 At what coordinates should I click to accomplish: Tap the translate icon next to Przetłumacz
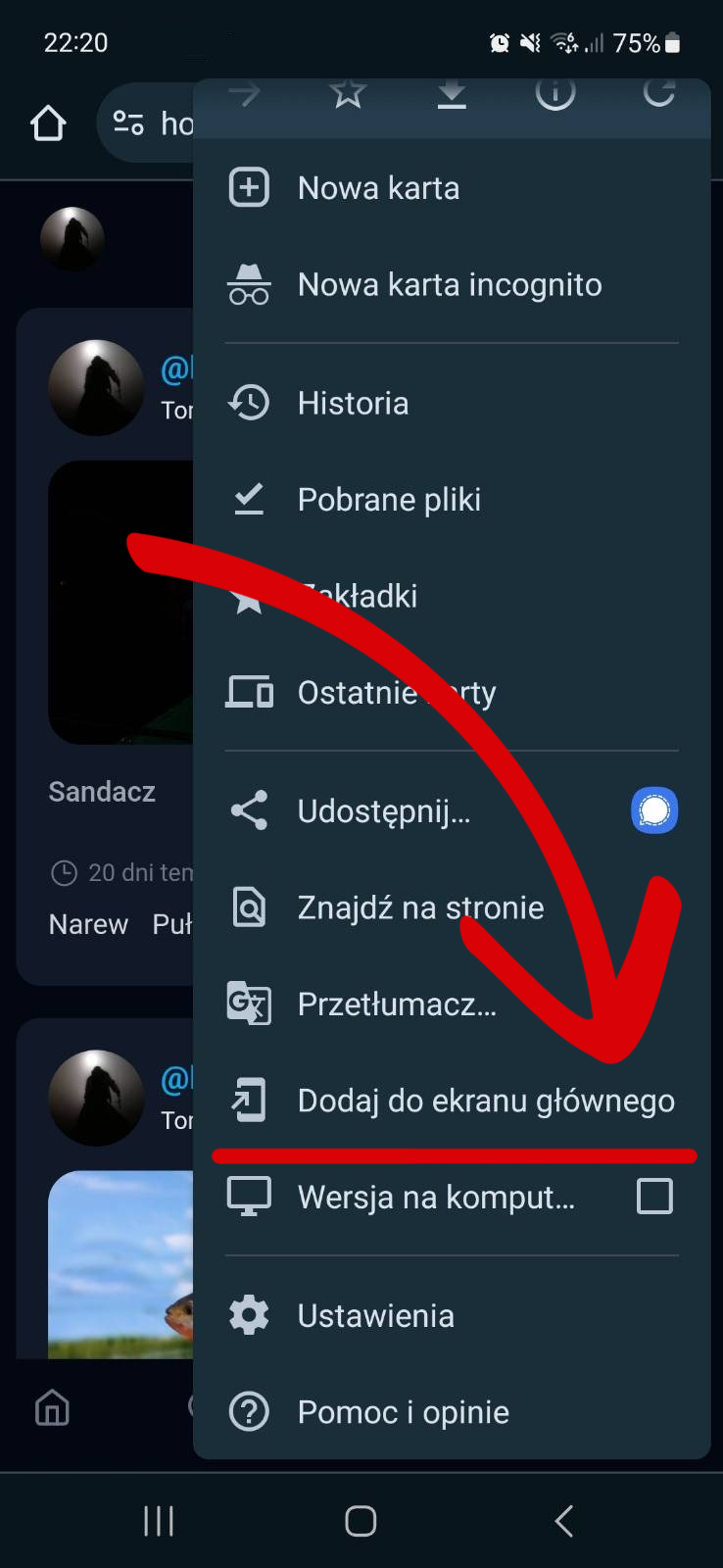point(249,1004)
